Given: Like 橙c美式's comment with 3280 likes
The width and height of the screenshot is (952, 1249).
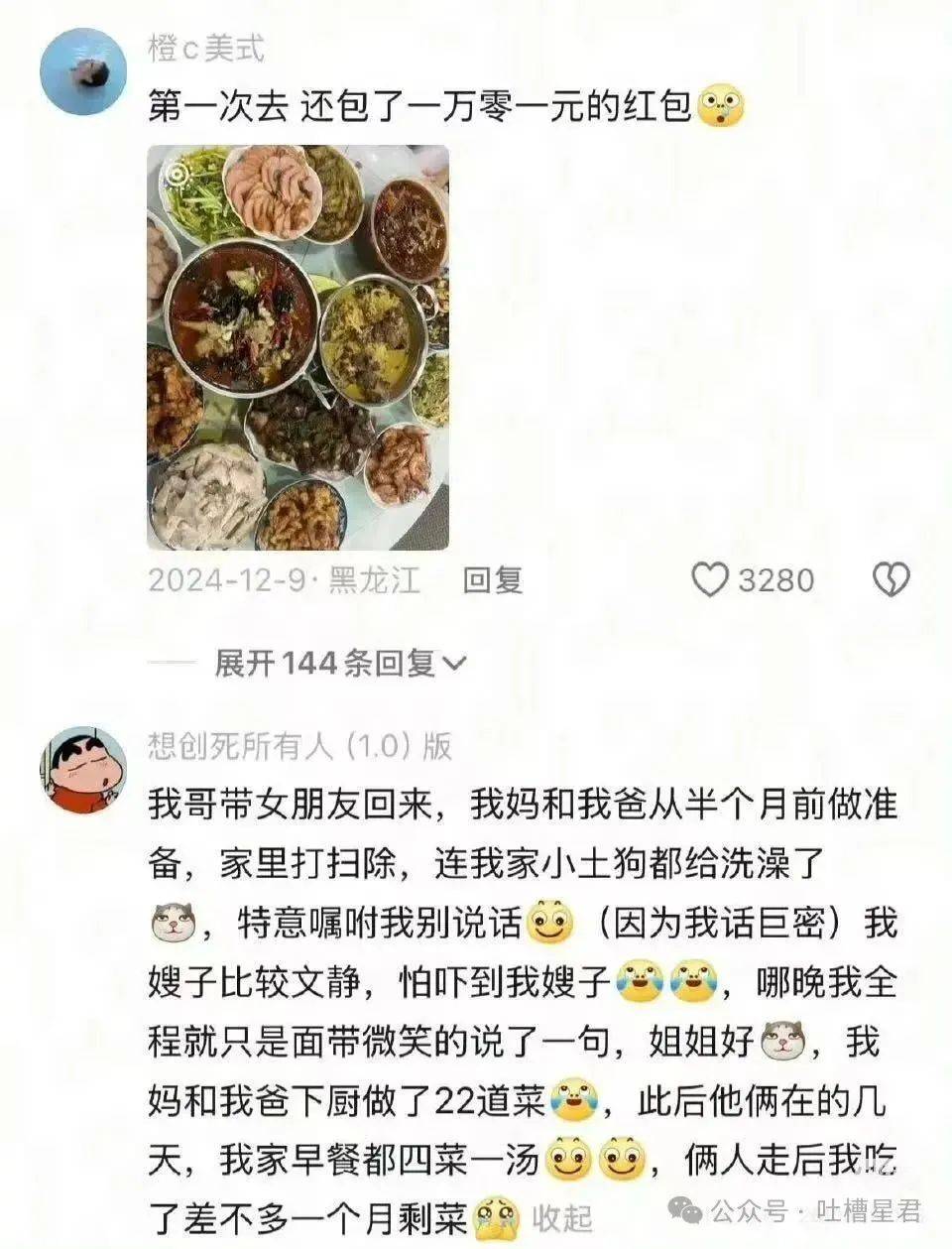Looking at the screenshot, I should click(710, 580).
